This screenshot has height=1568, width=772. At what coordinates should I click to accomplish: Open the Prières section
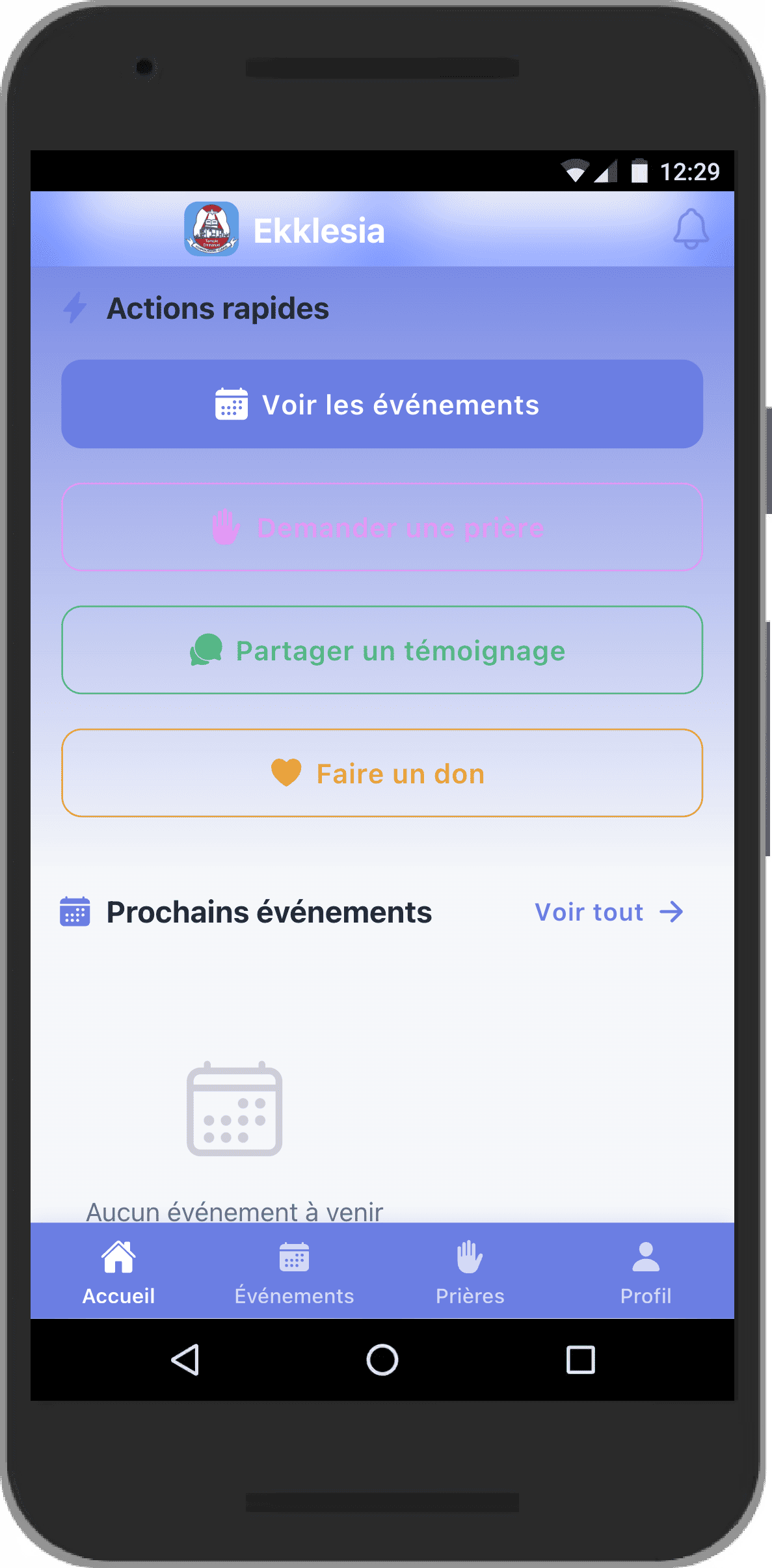coord(470,1272)
